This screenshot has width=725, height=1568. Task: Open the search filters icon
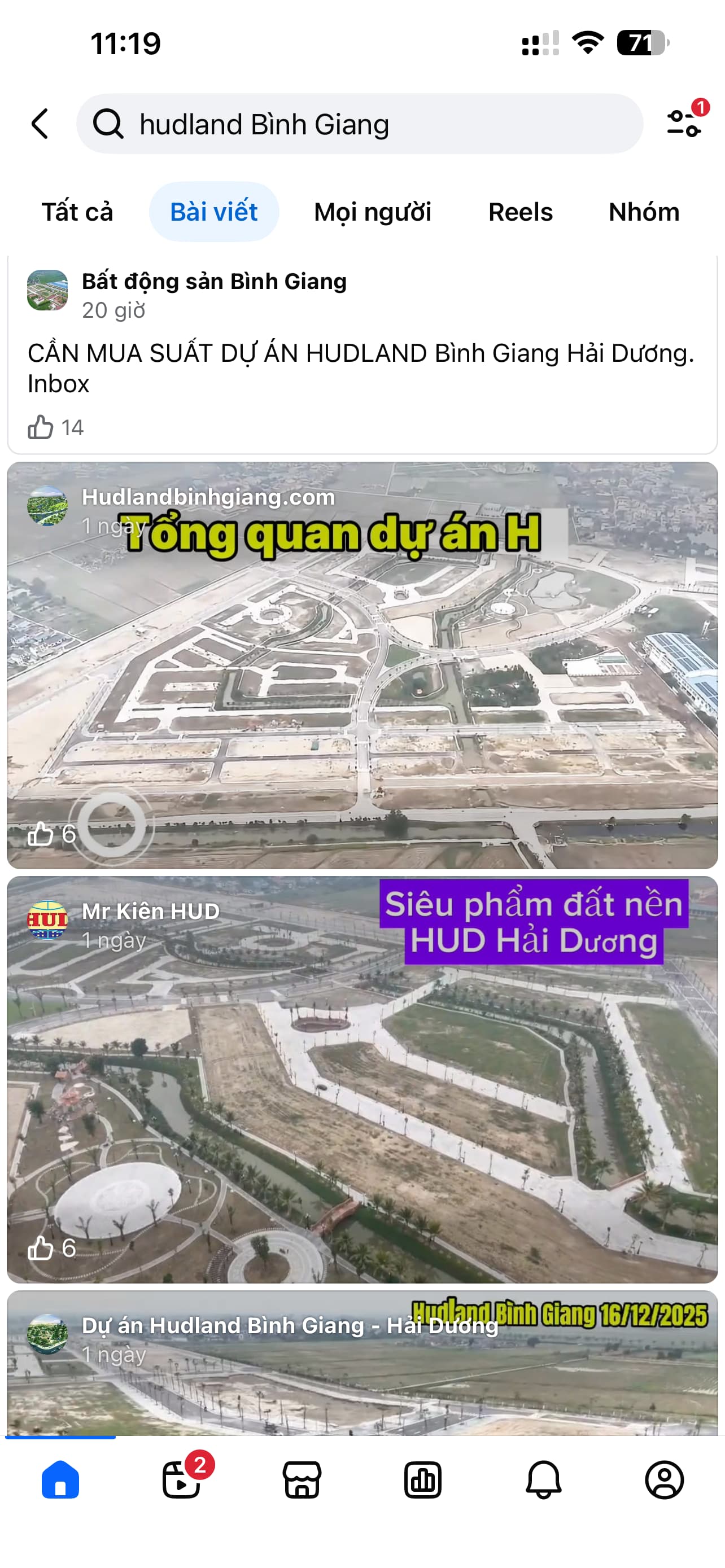pyautogui.click(x=684, y=123)
